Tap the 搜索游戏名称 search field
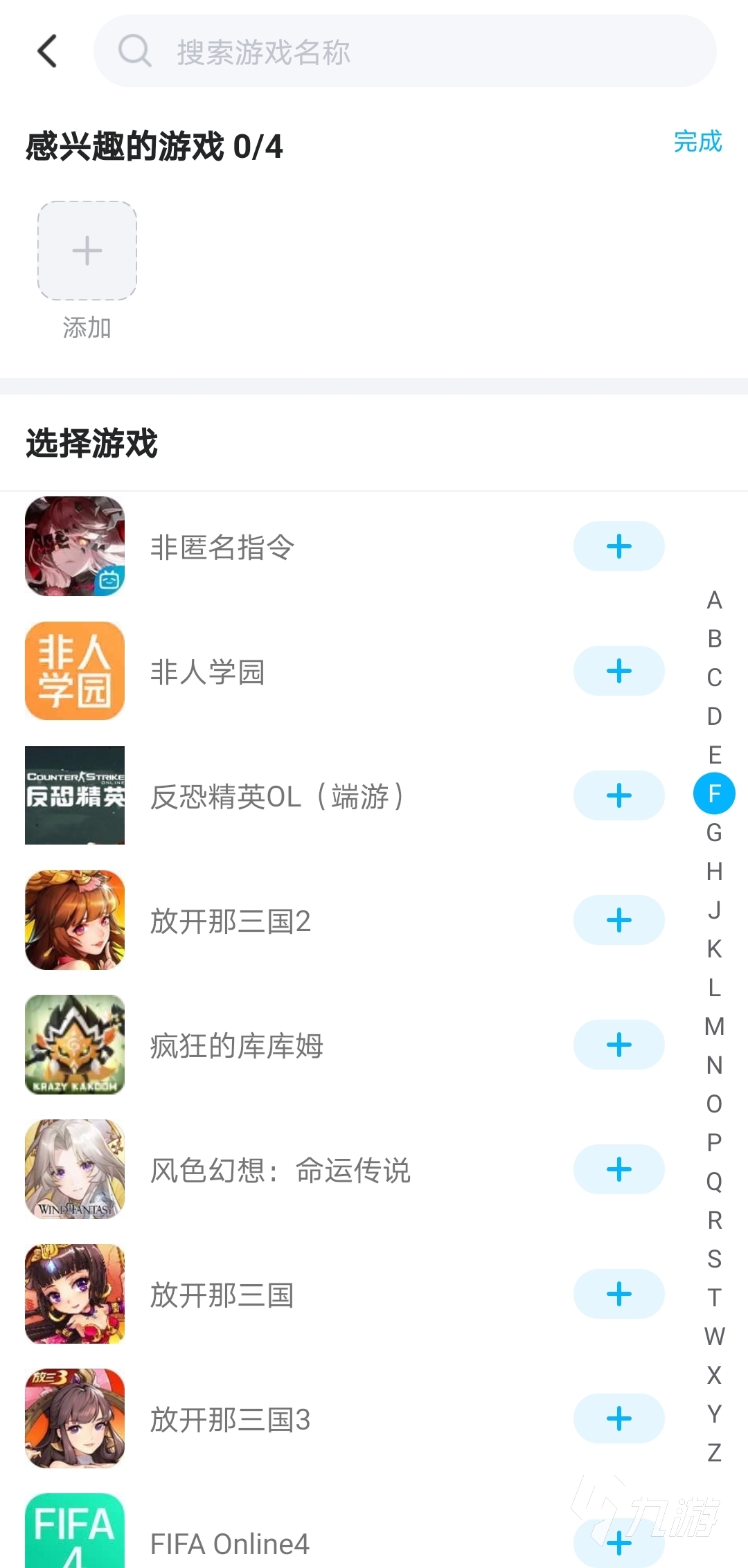 pos(405,51)
